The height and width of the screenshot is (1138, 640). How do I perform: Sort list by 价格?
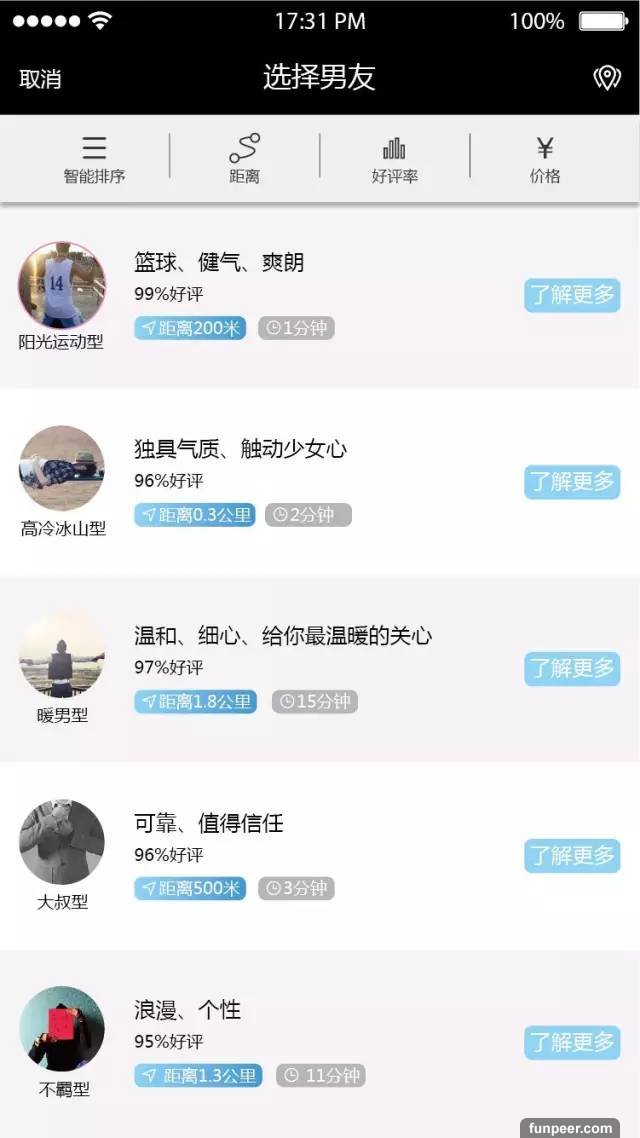[x=545, y=160]
